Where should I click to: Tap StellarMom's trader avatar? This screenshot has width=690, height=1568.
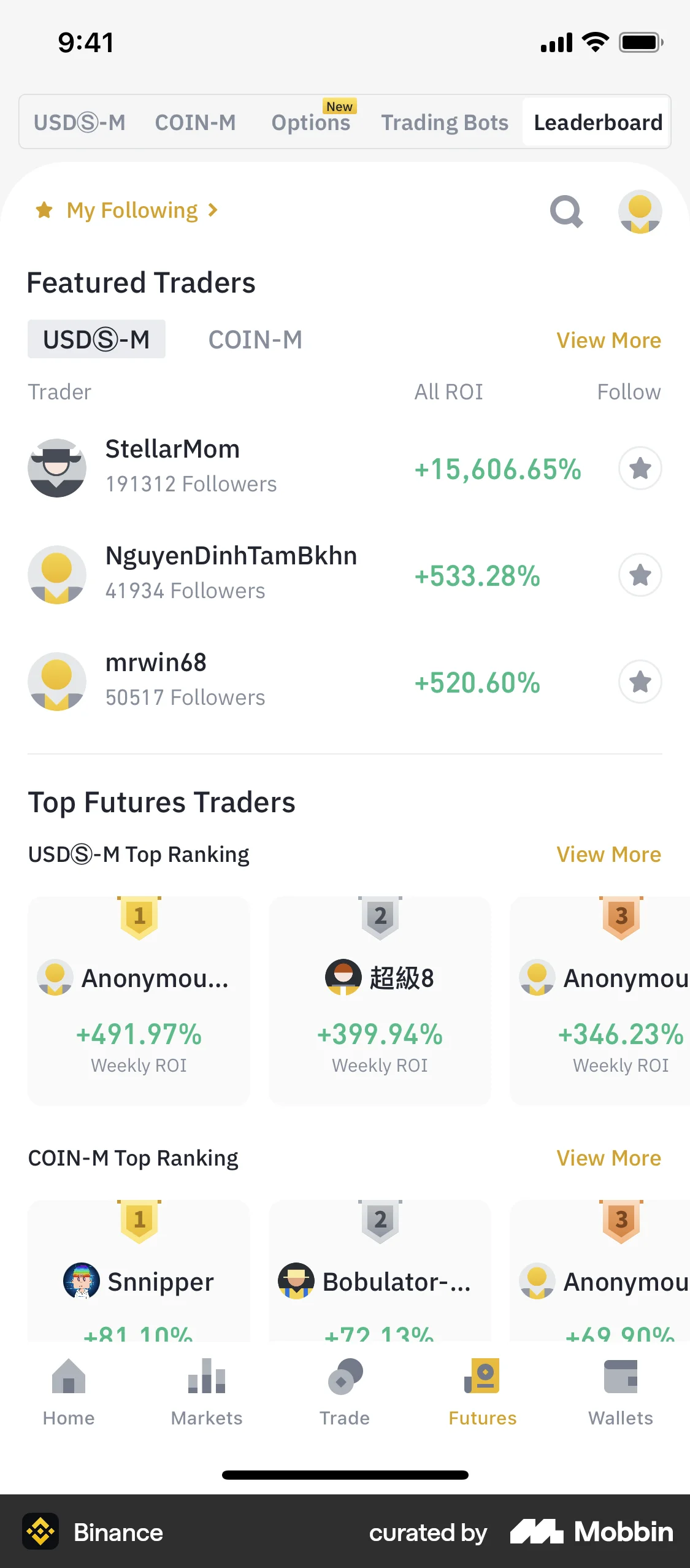[x=57, y=467]
